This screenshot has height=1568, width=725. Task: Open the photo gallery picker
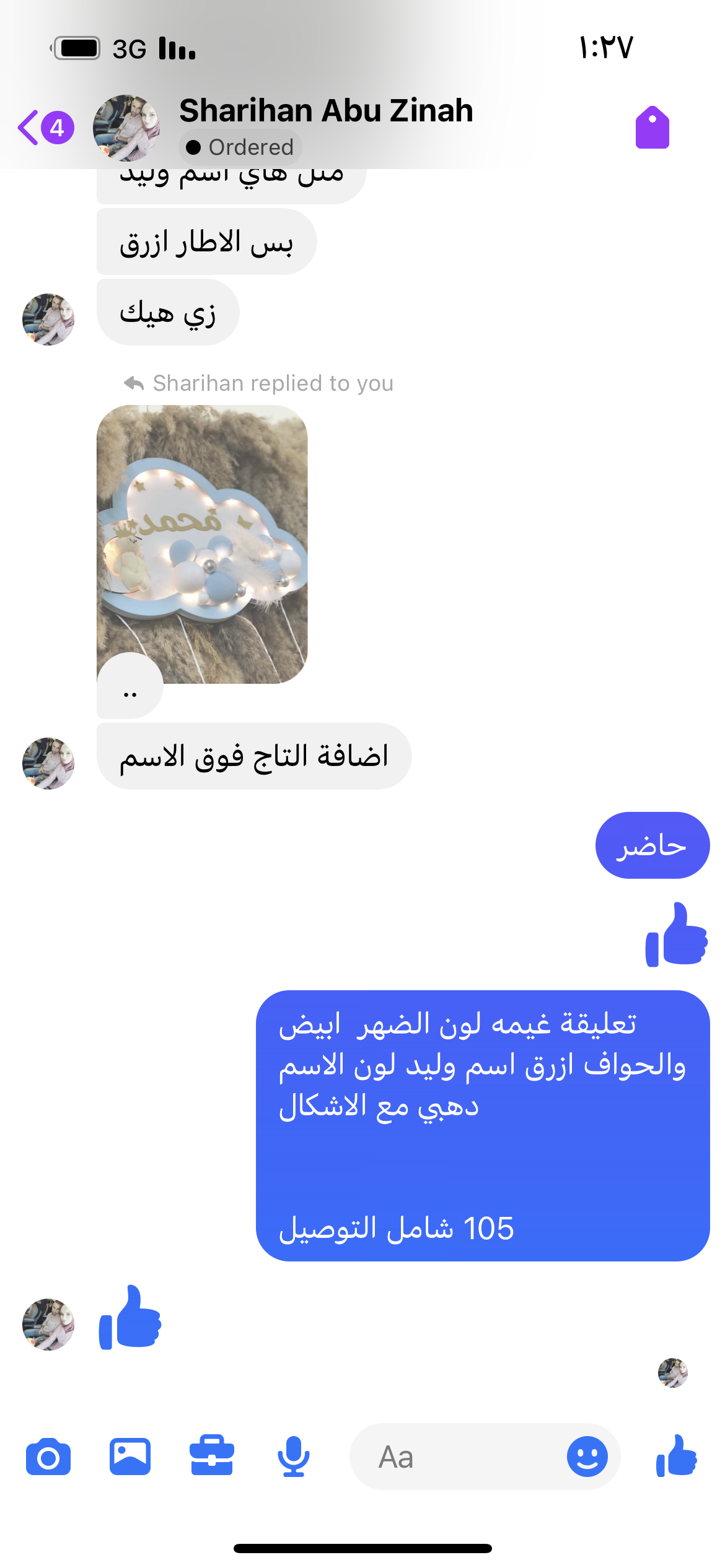point(130,1457)
